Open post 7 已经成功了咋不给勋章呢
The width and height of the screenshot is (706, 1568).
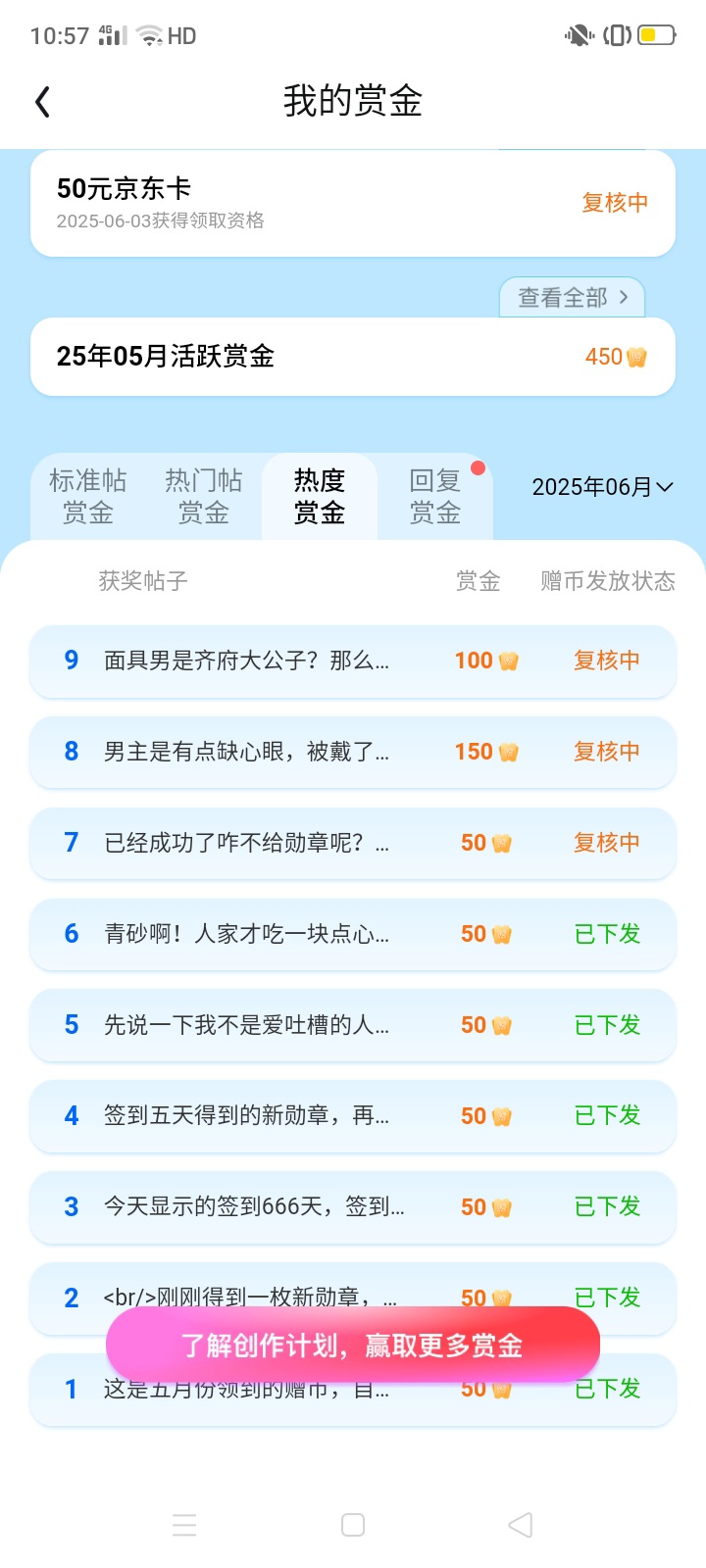(x=353, y=844)
